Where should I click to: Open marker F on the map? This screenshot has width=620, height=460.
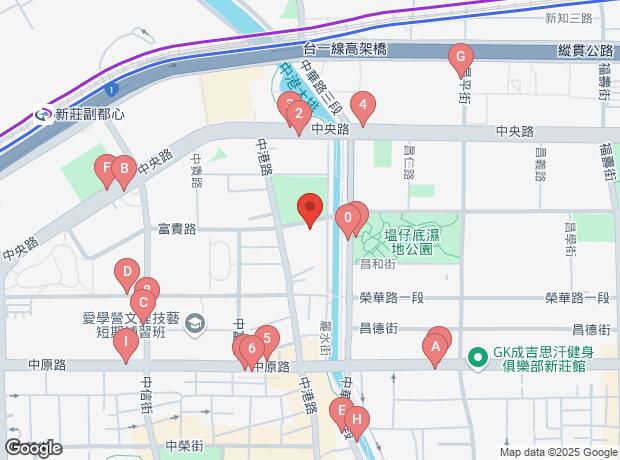(x=105, y=169)
